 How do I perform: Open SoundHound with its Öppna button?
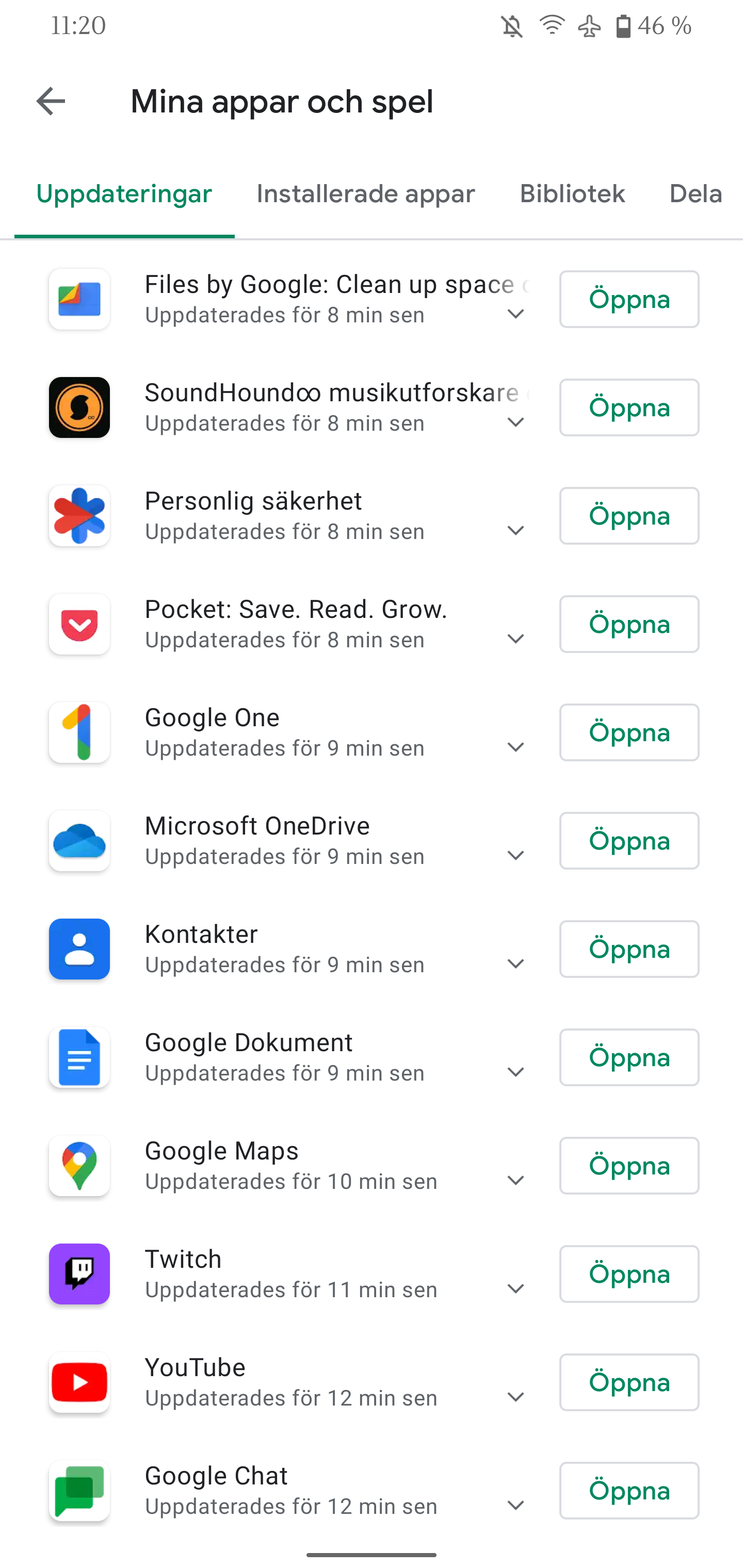click(x=629, y=408)
